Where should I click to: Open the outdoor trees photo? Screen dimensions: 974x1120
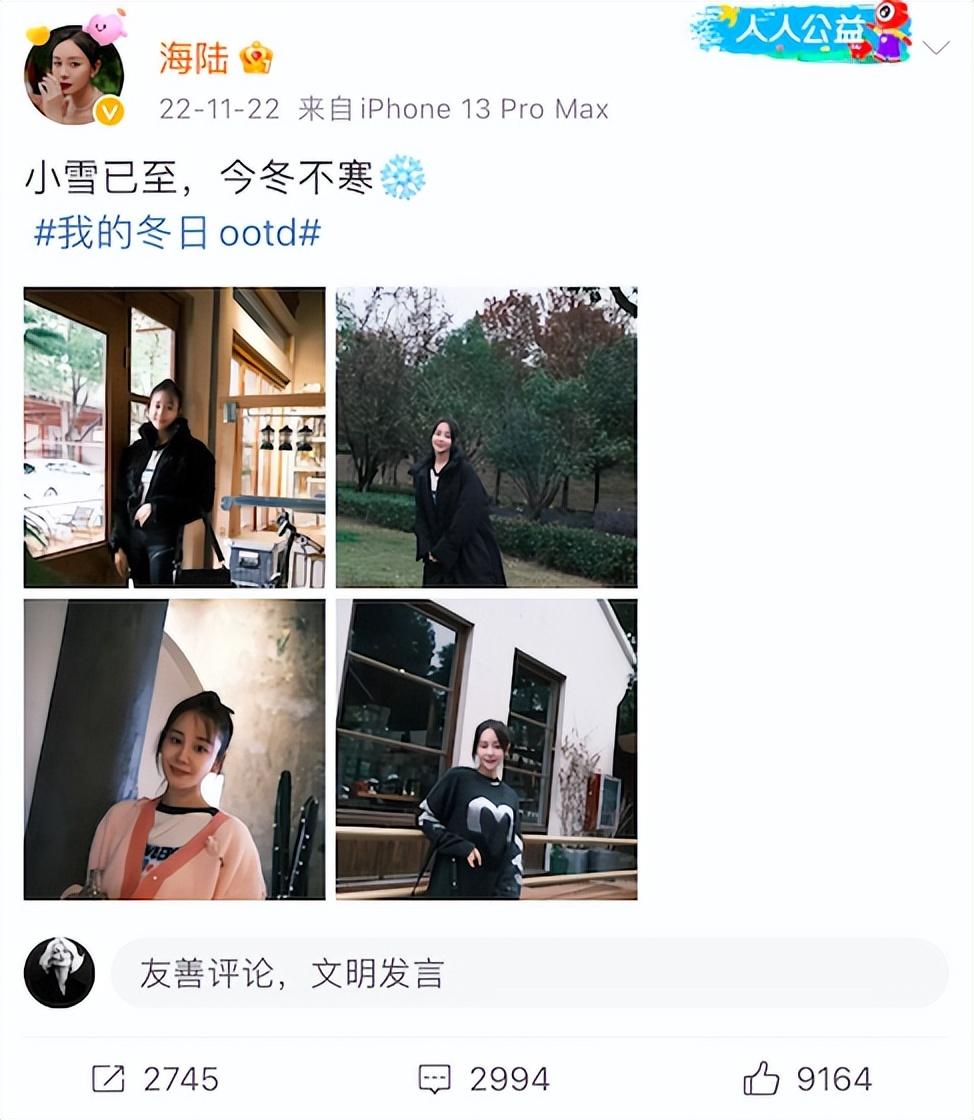tap(486, 437)
